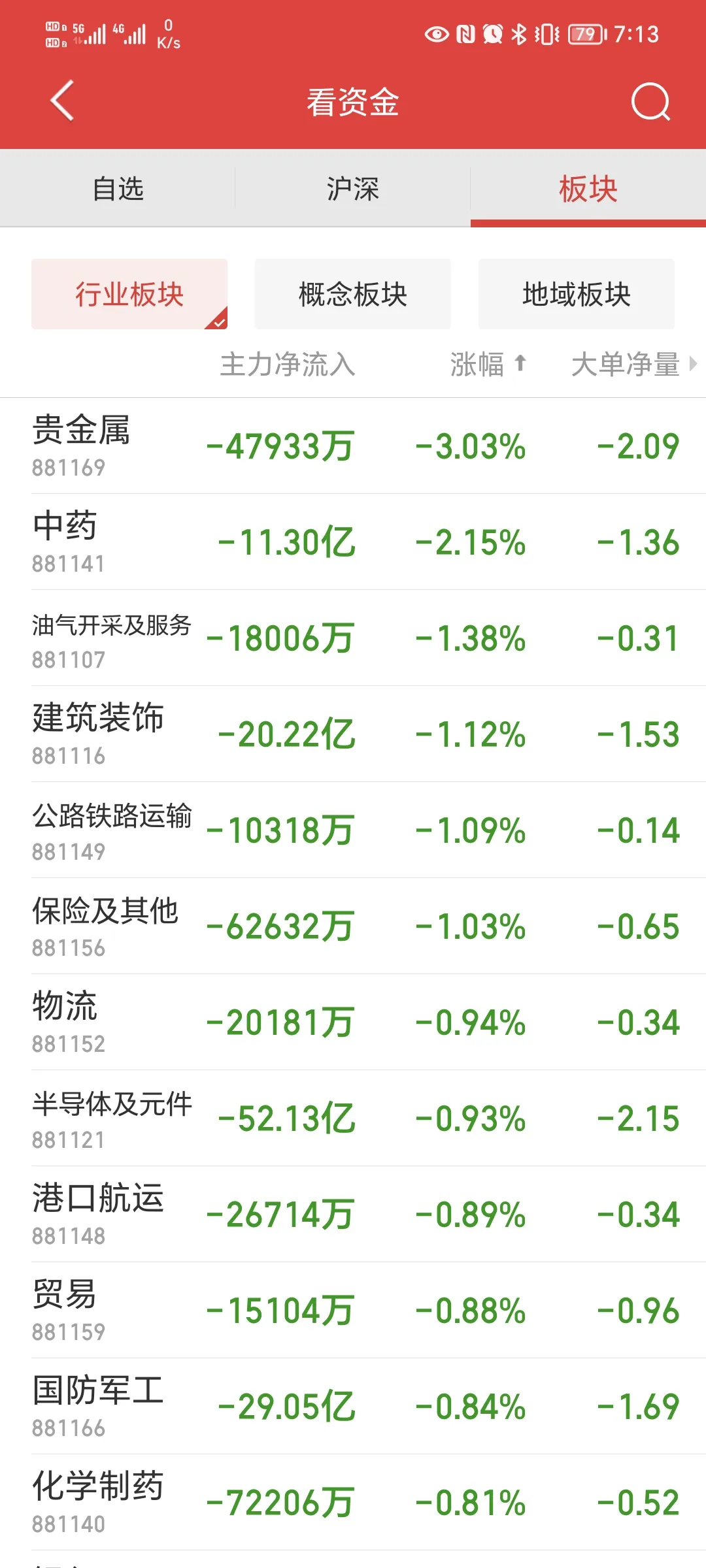This screenshot has width=706, height=1568.
Task: Select the 板块 tab
Action: [588, 189]
